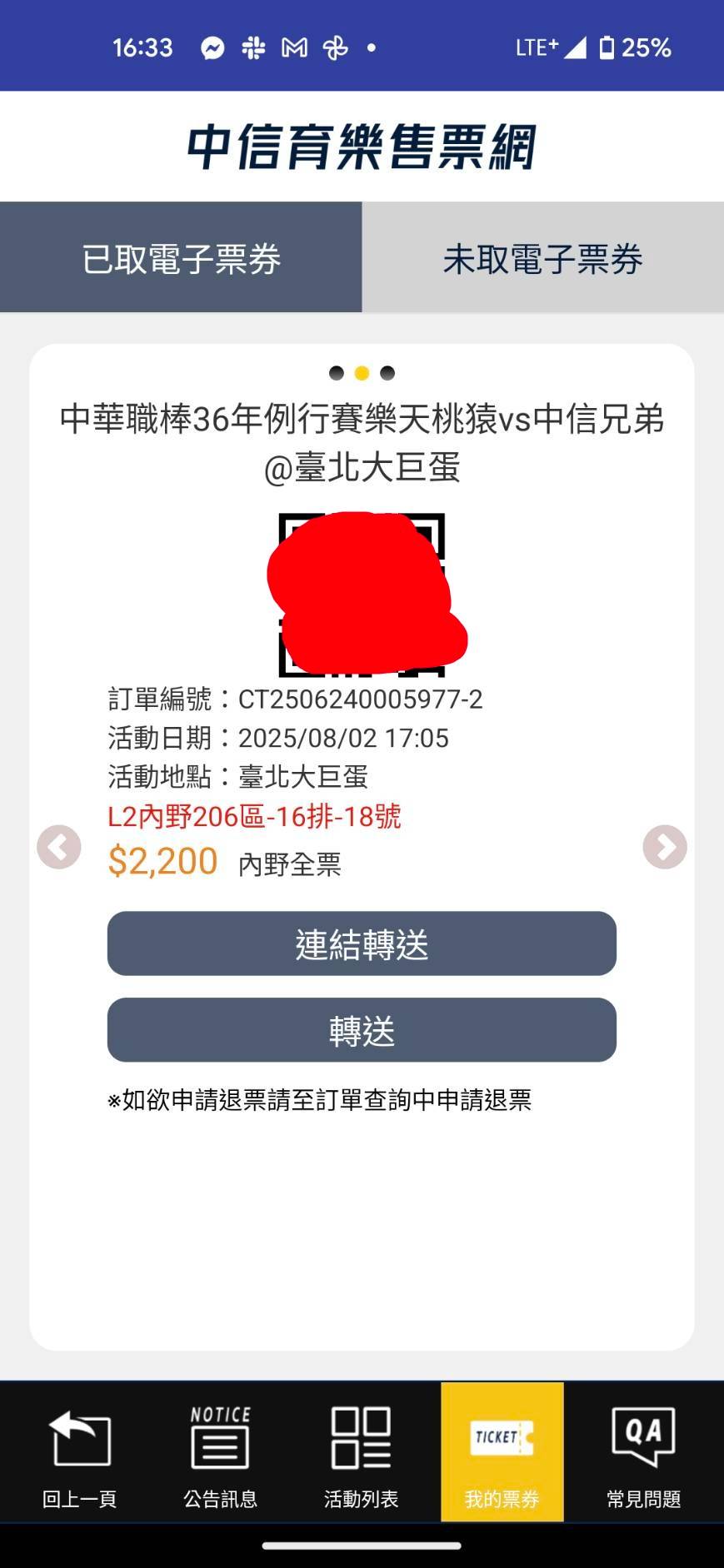Tap the 連結轉送 button
724x1568 pixels.
362,943
